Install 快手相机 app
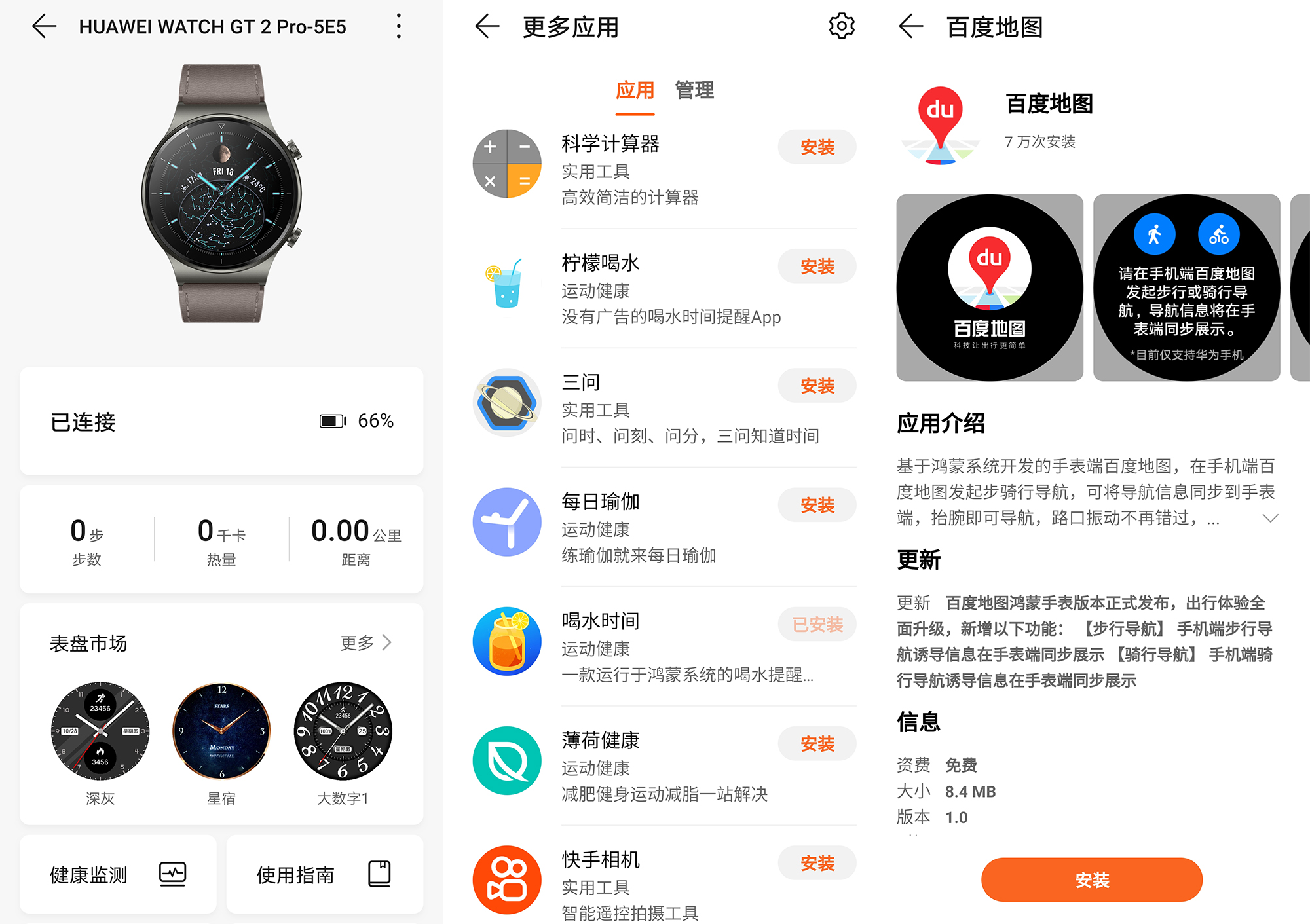1310x924 pixels. coord(817,863)
